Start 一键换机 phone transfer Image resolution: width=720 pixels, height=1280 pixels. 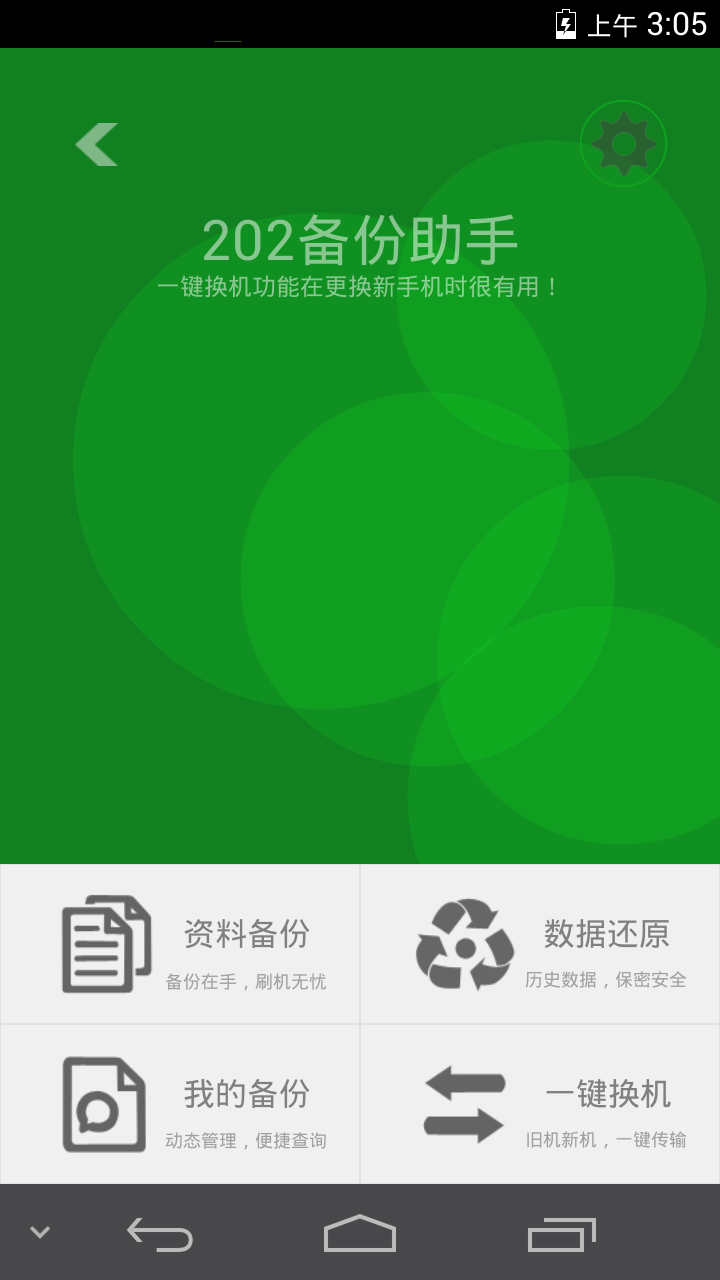[x=540, y=1104]
